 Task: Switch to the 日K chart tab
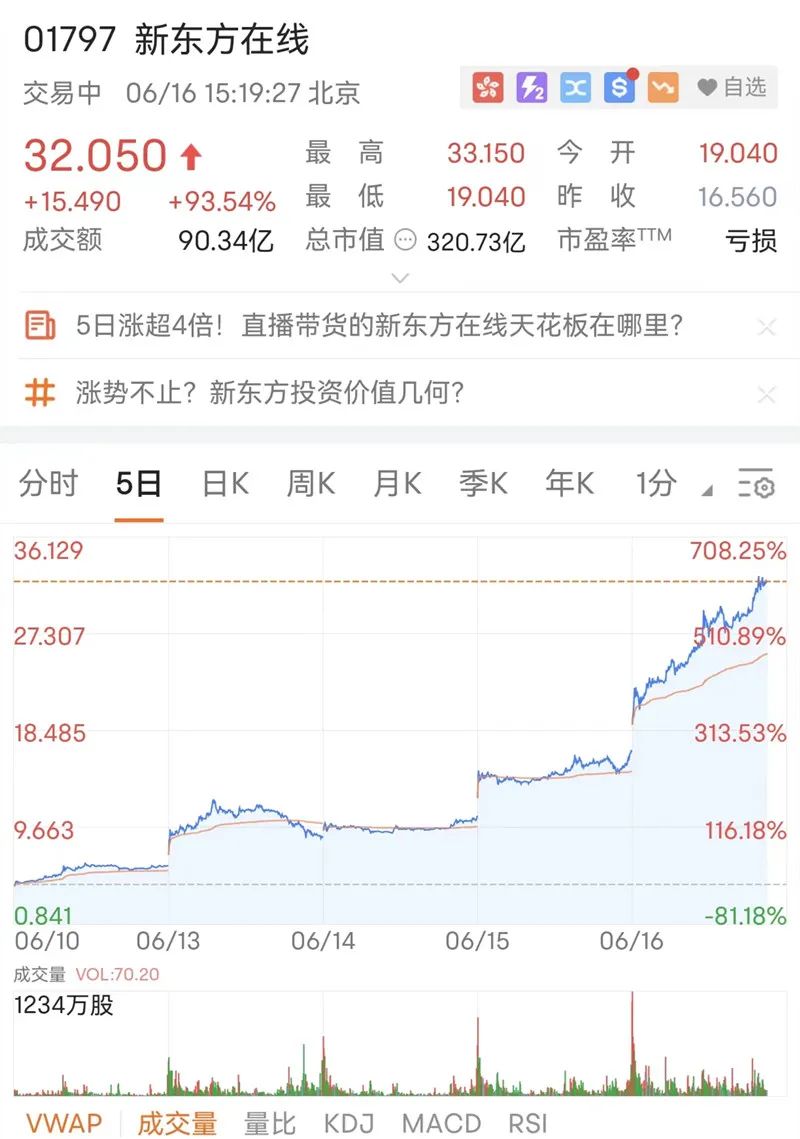pyautogui.click(x=223, y=483)
